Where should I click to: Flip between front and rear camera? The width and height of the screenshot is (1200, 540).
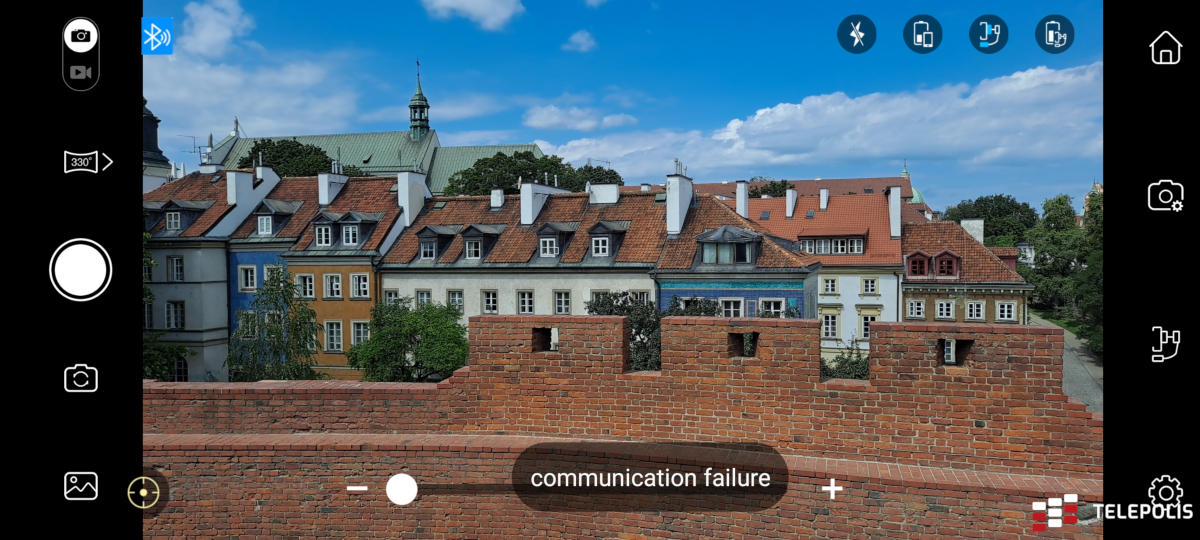[81, 378]
